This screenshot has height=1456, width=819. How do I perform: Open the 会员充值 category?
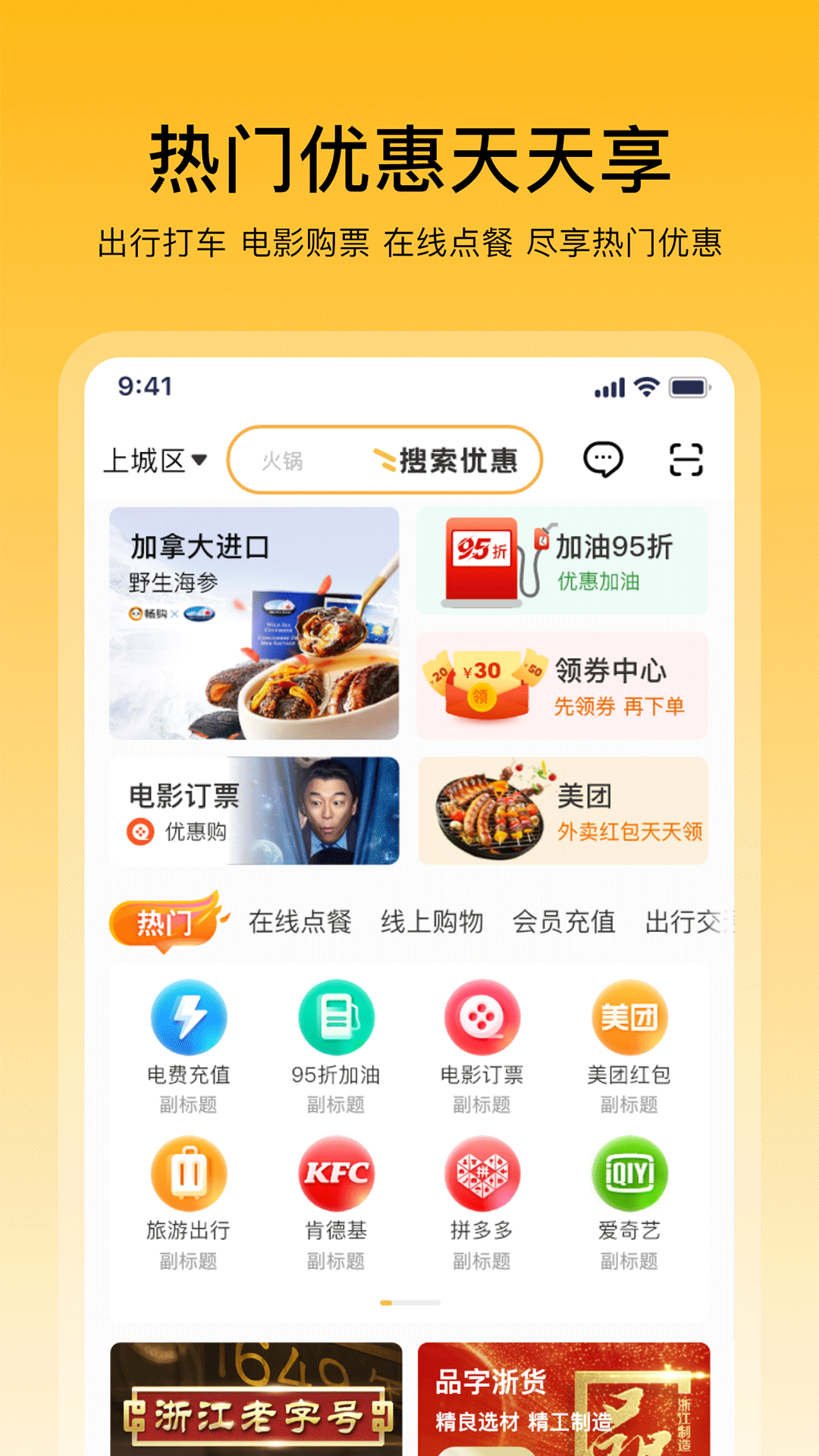tap(563, 922)
